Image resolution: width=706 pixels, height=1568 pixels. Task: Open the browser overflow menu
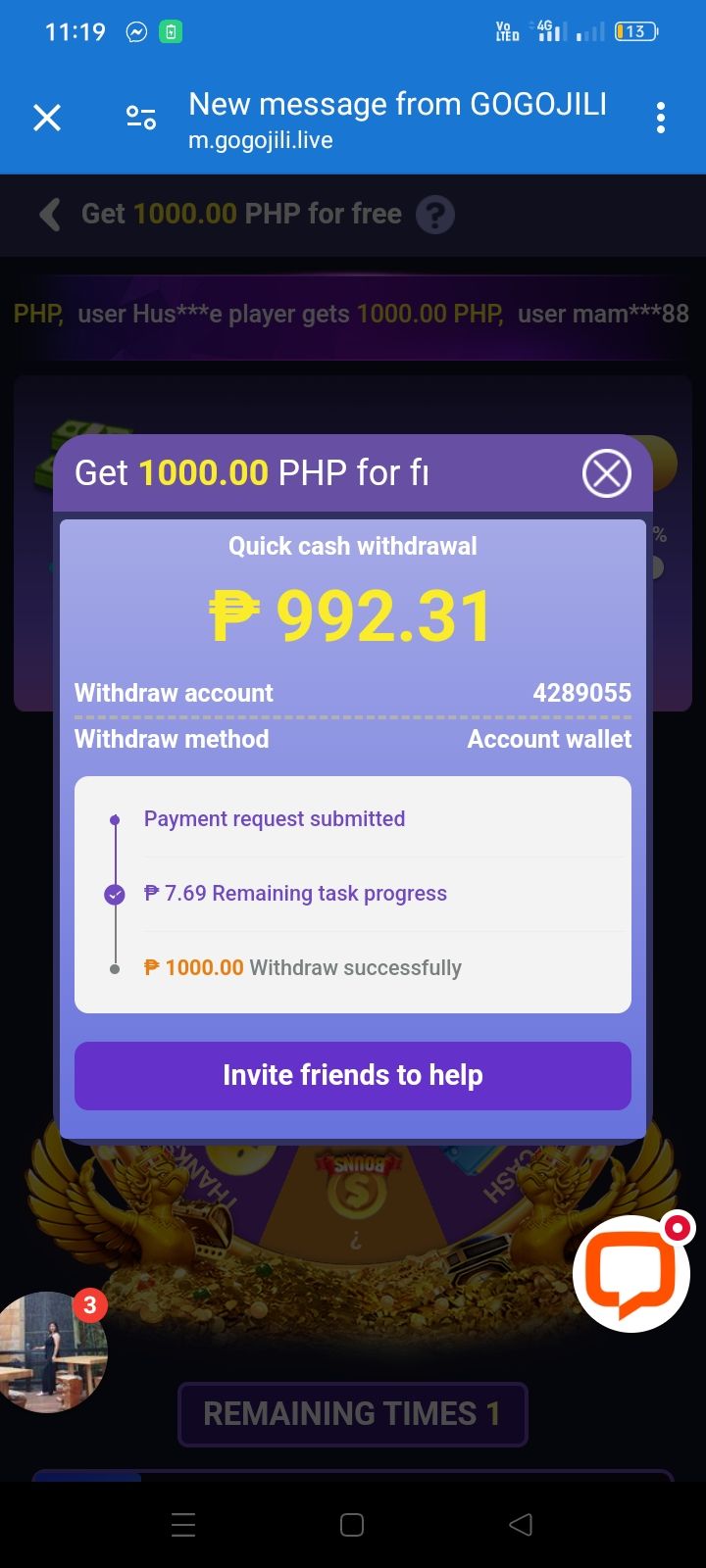(661, 119)
